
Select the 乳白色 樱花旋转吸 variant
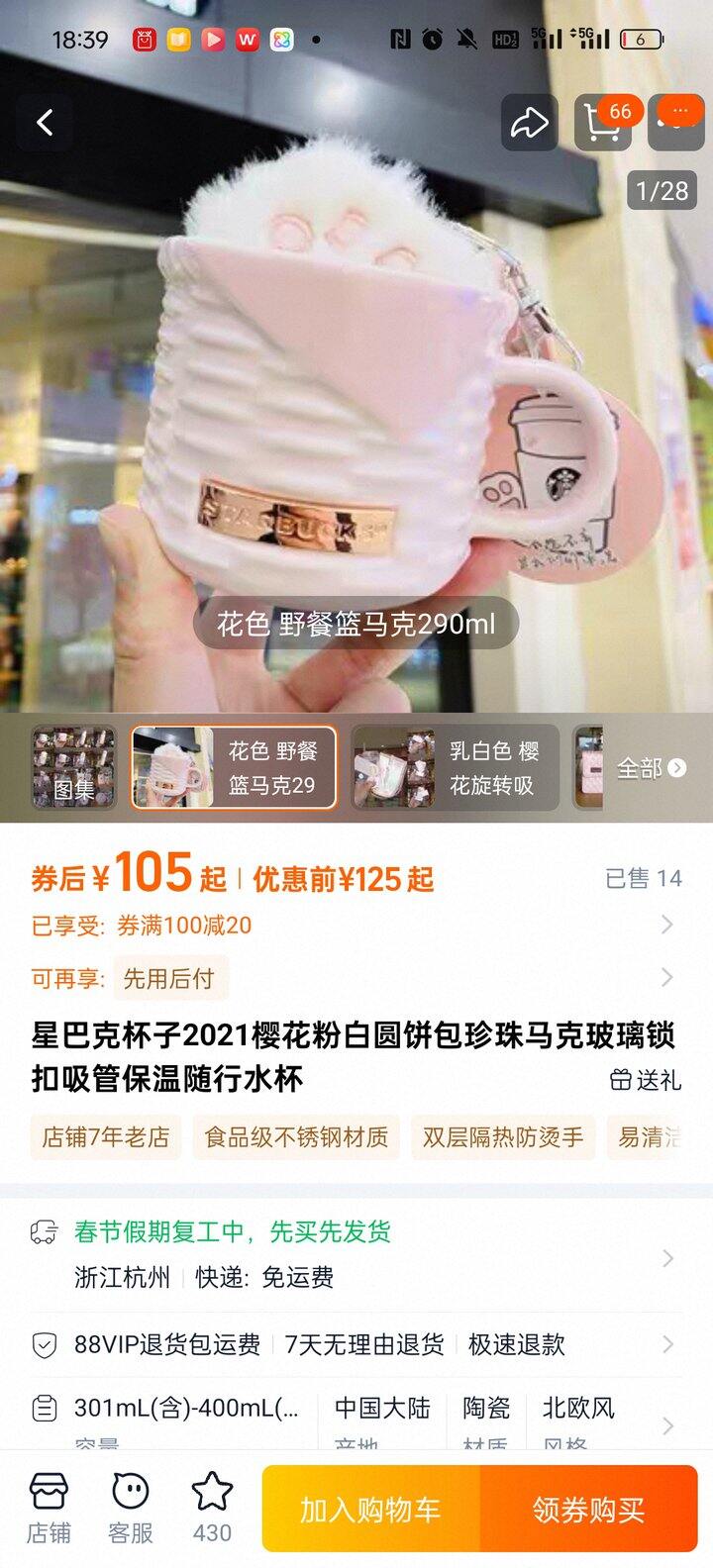(455, 767)
